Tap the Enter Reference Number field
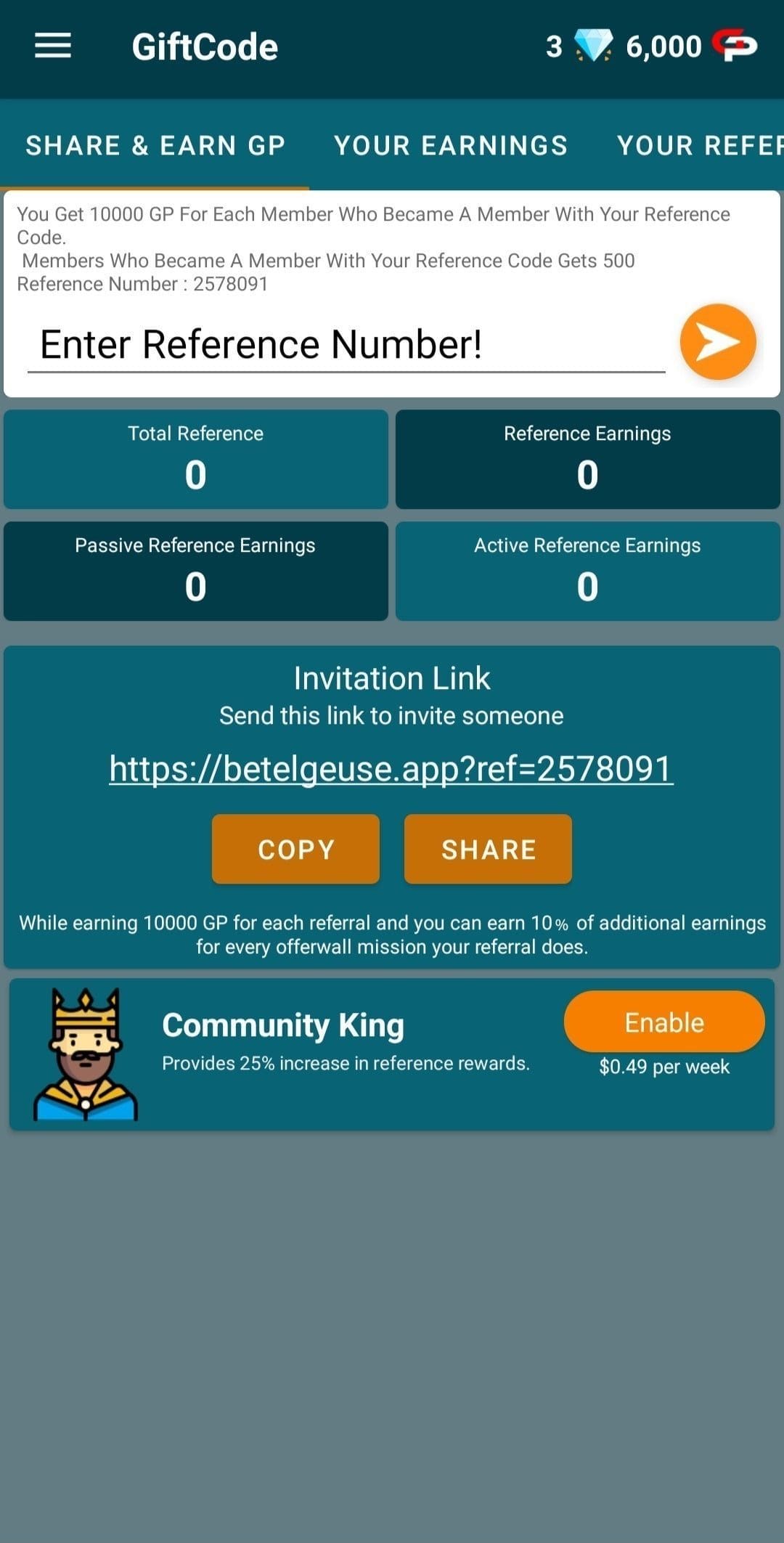This screenshot has width=784, height=1543. (346, 344)
